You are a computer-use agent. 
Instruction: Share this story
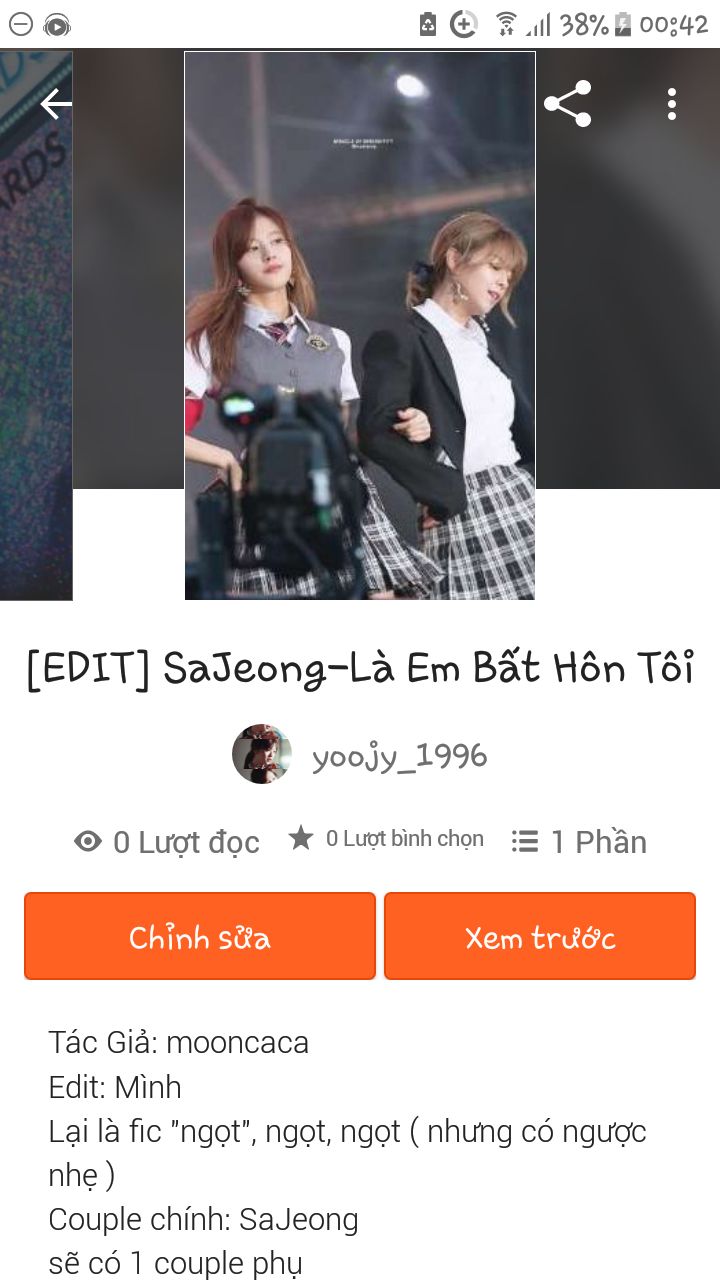[x=567, y=104]
